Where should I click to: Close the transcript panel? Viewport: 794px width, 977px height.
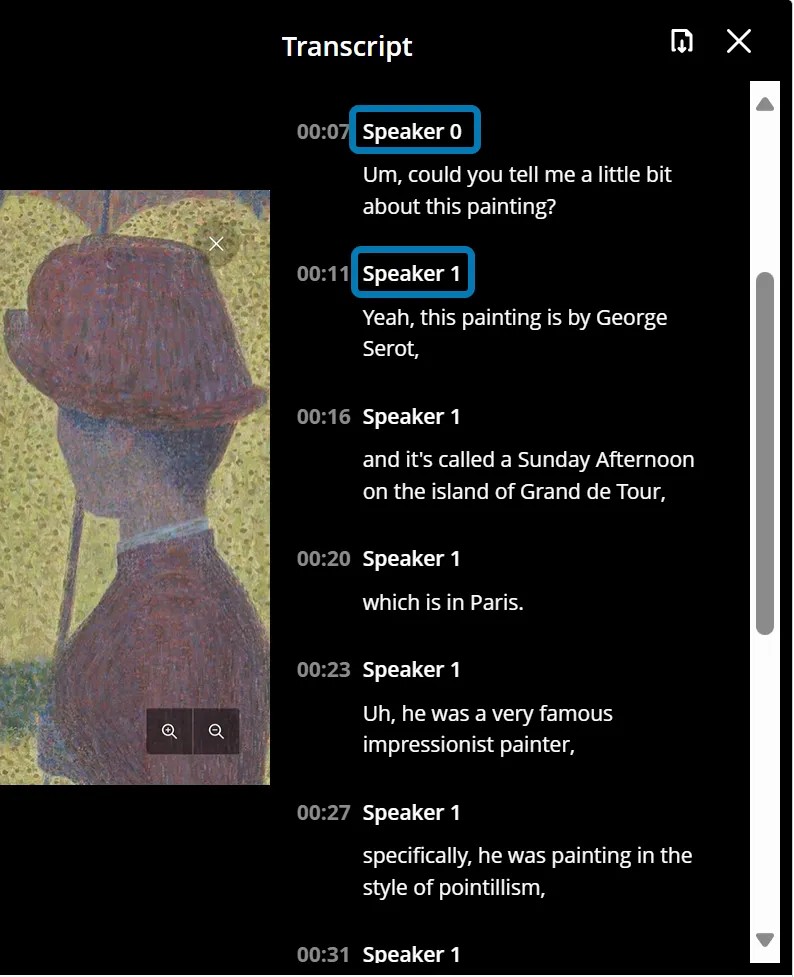[x=738, y=41]
